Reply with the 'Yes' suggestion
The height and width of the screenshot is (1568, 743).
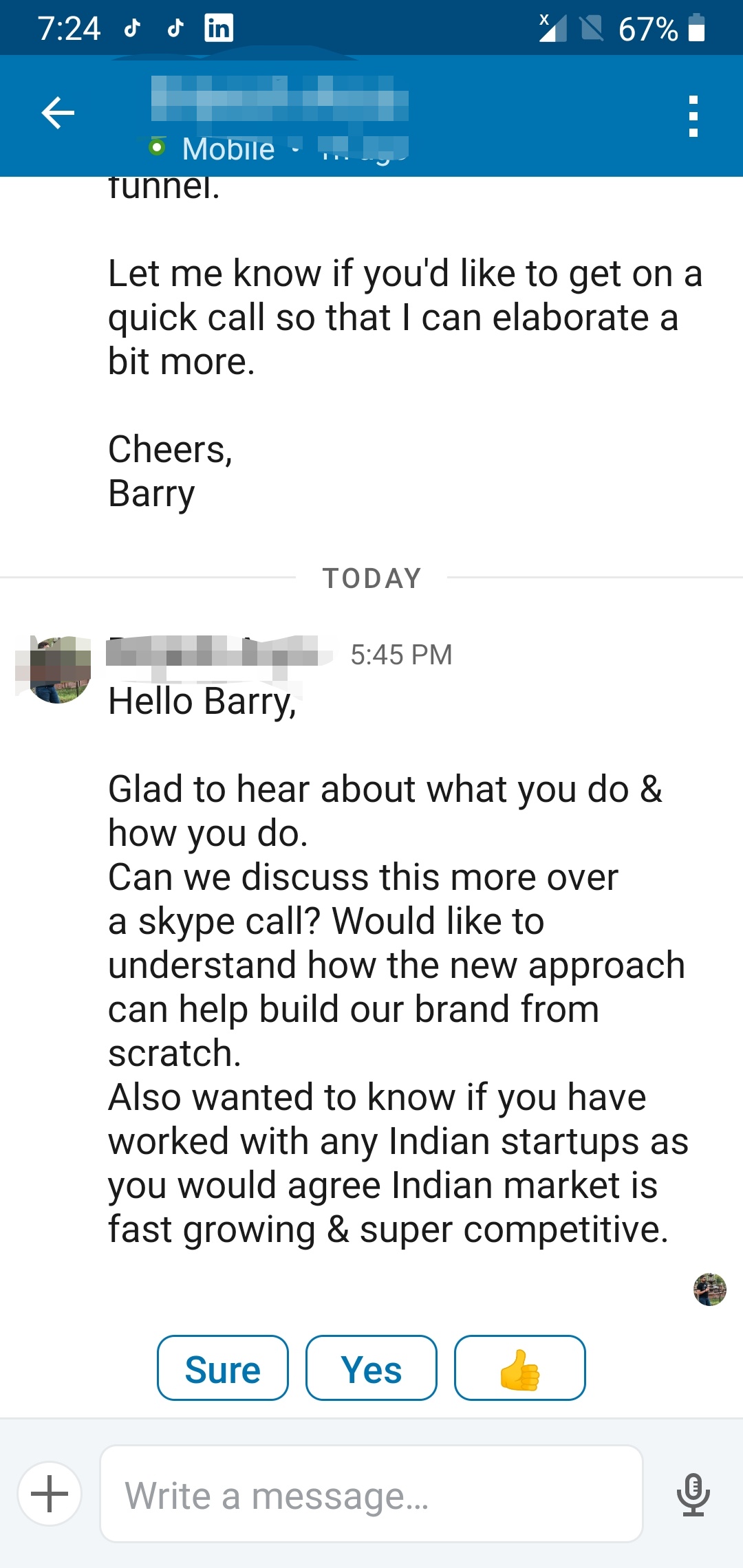coord(371,1368)
